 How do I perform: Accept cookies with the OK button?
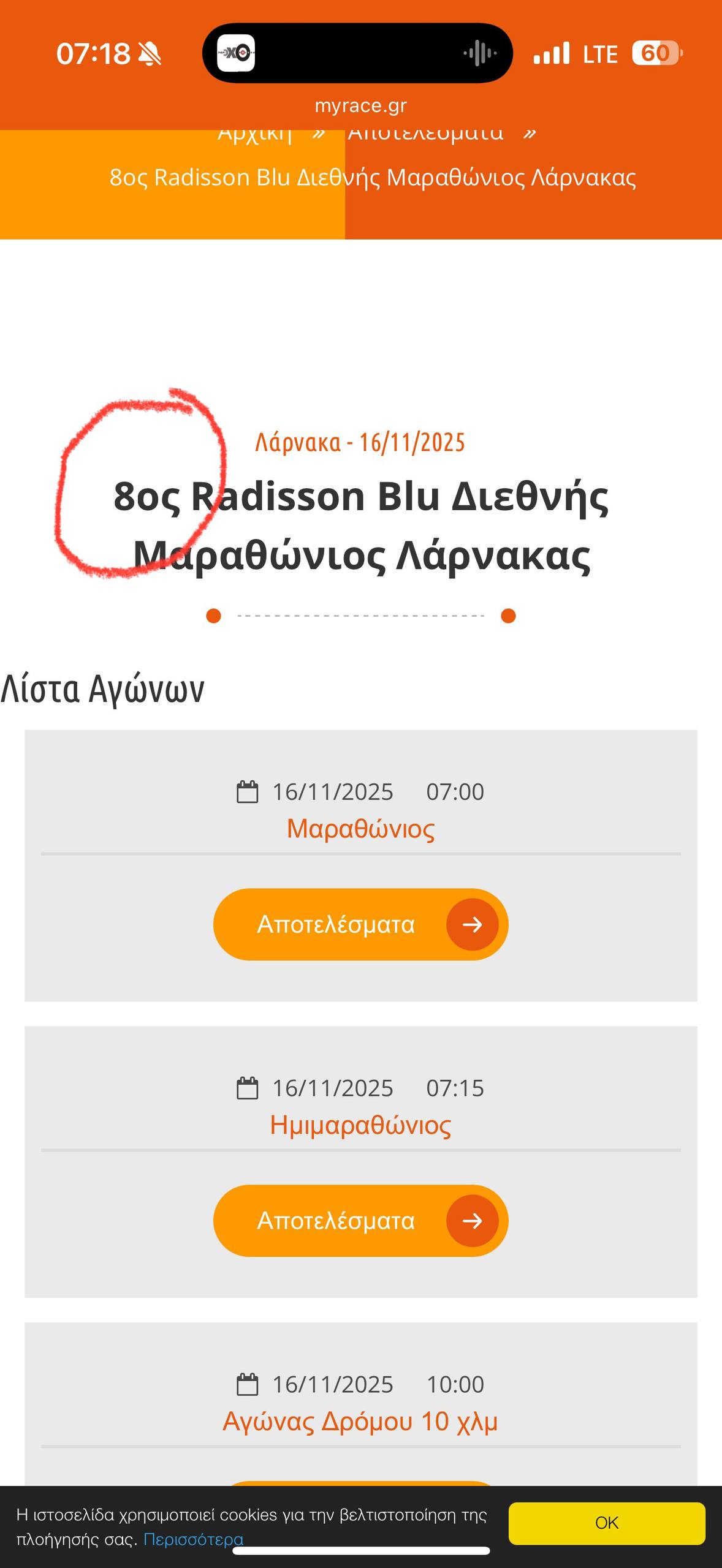(x=606, y=1523)
